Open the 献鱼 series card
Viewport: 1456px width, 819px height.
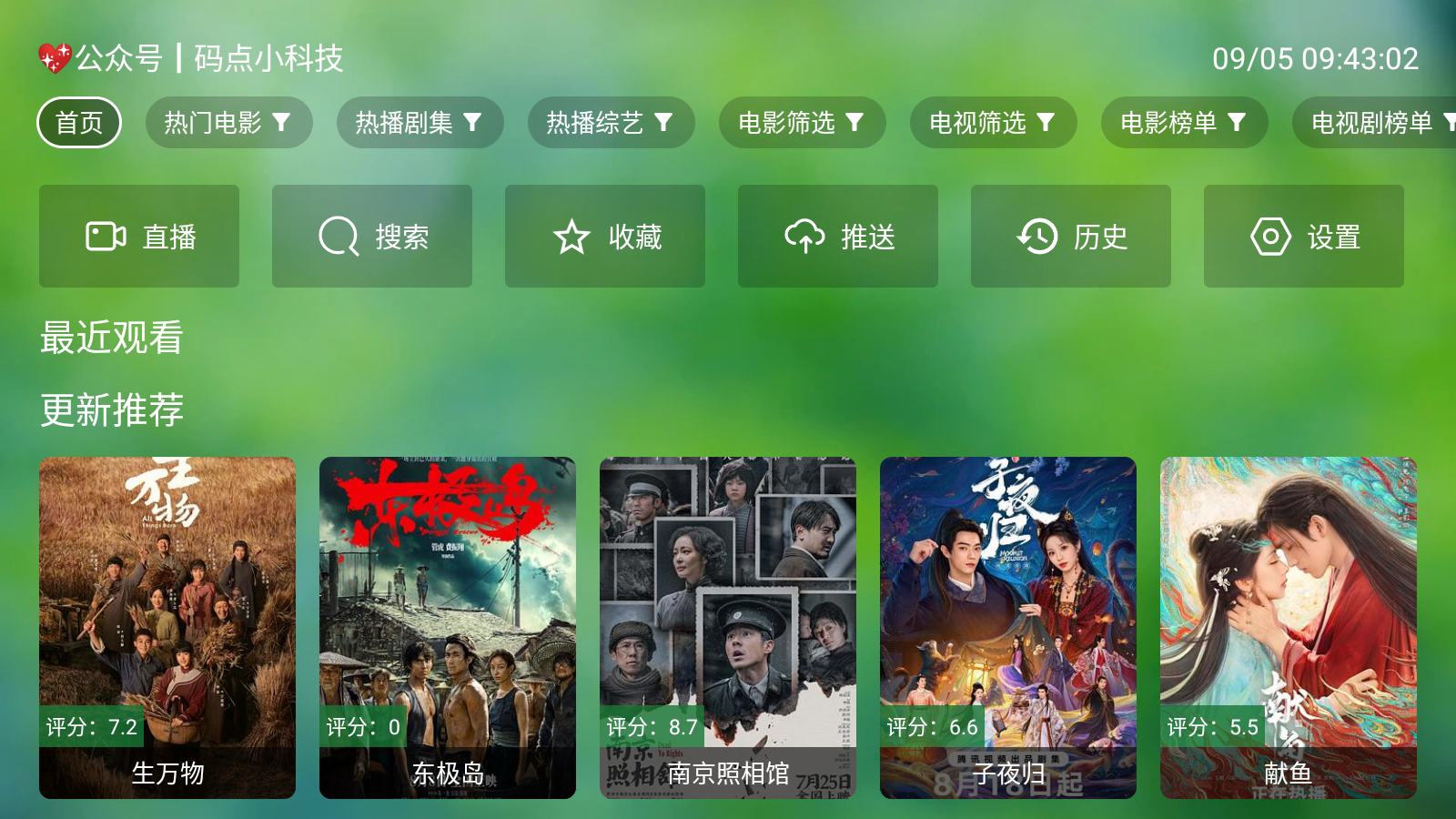1289,627
